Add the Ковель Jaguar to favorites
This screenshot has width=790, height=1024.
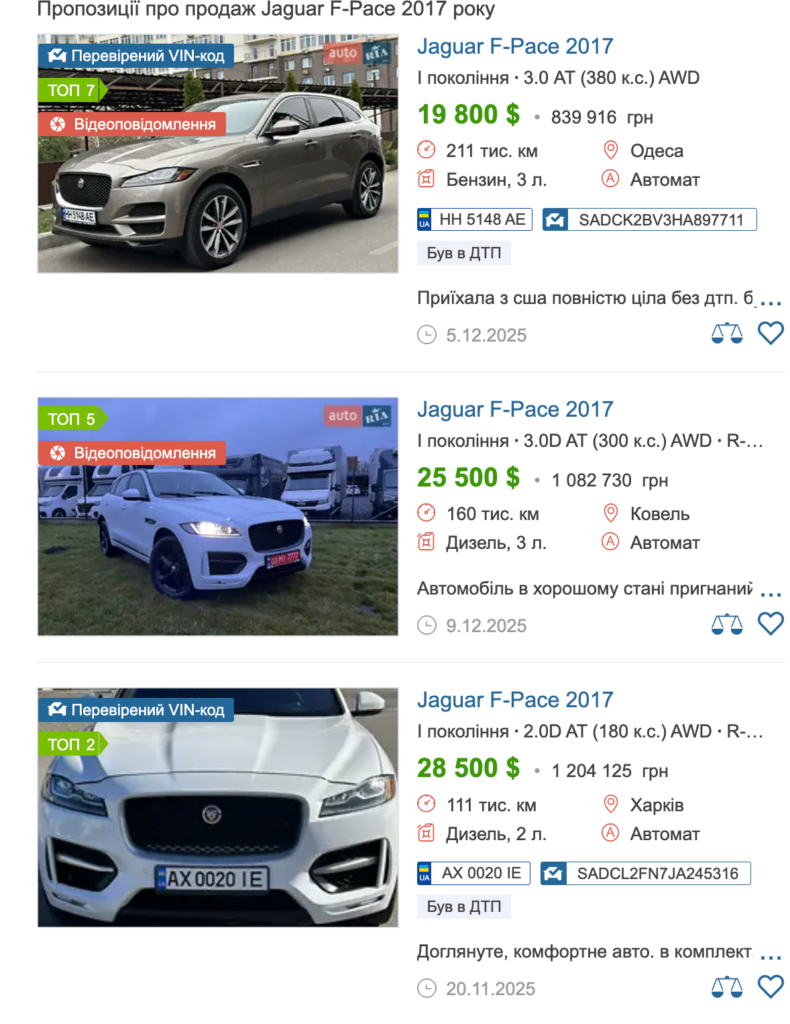(770, 624)
